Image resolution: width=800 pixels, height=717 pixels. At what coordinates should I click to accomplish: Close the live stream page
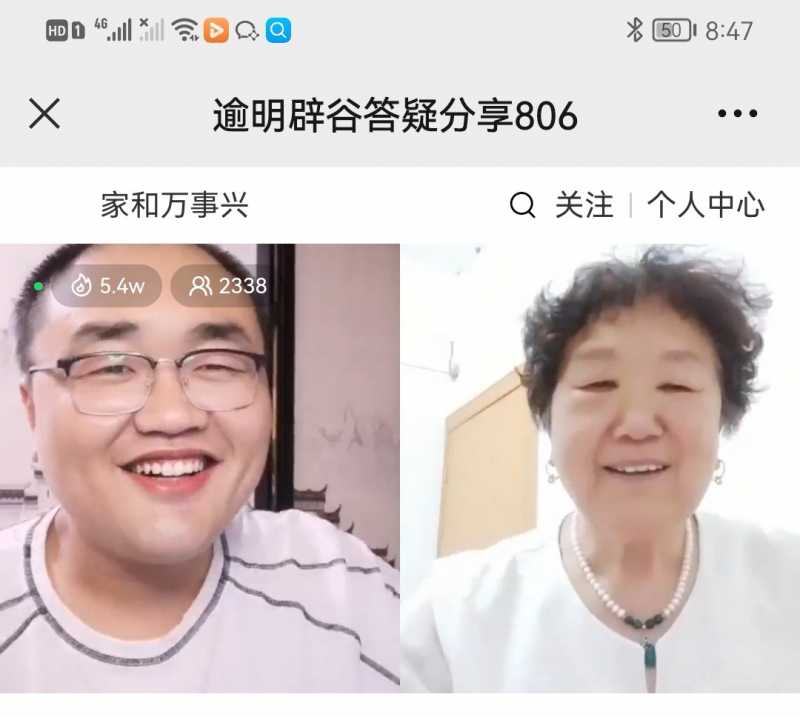[x=44, y=114]
